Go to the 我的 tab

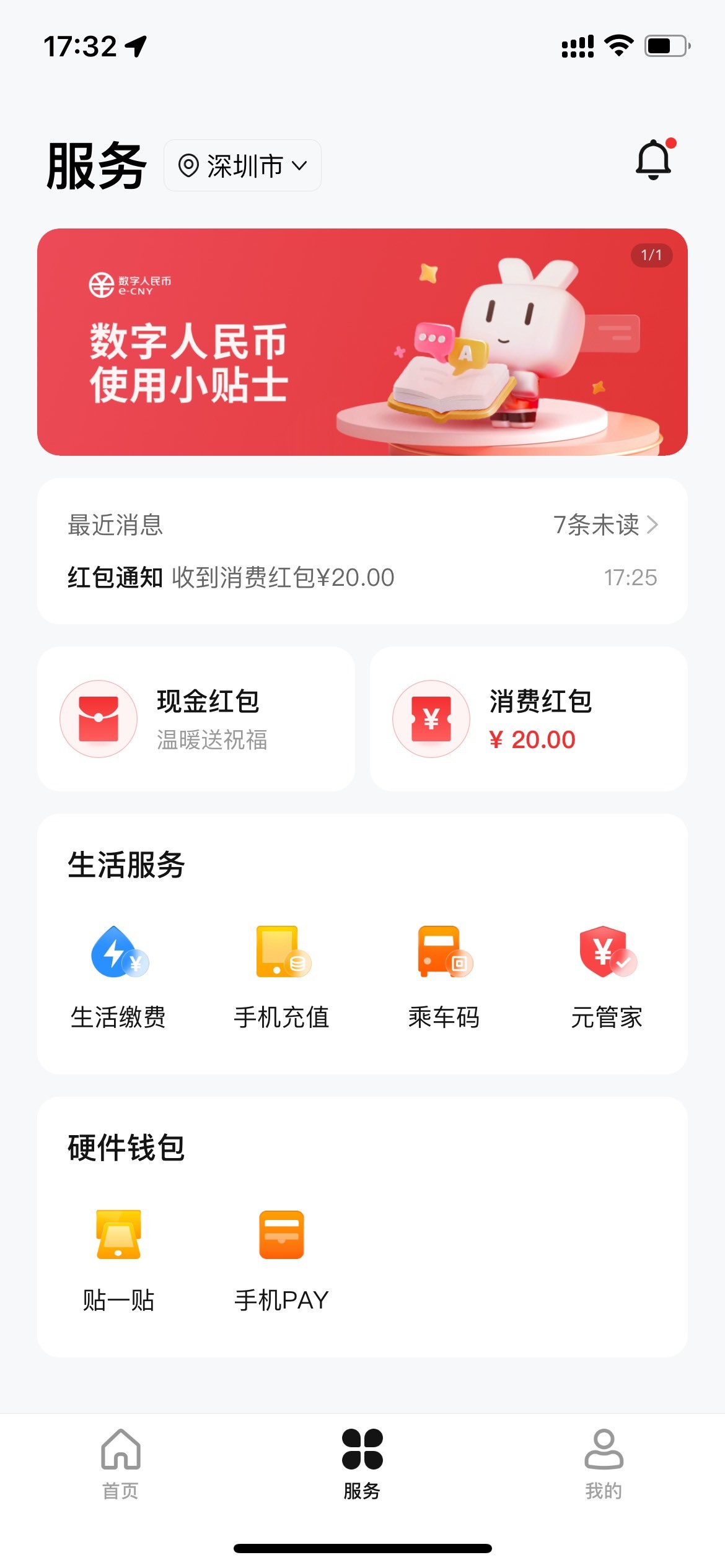coord(604,1464)
